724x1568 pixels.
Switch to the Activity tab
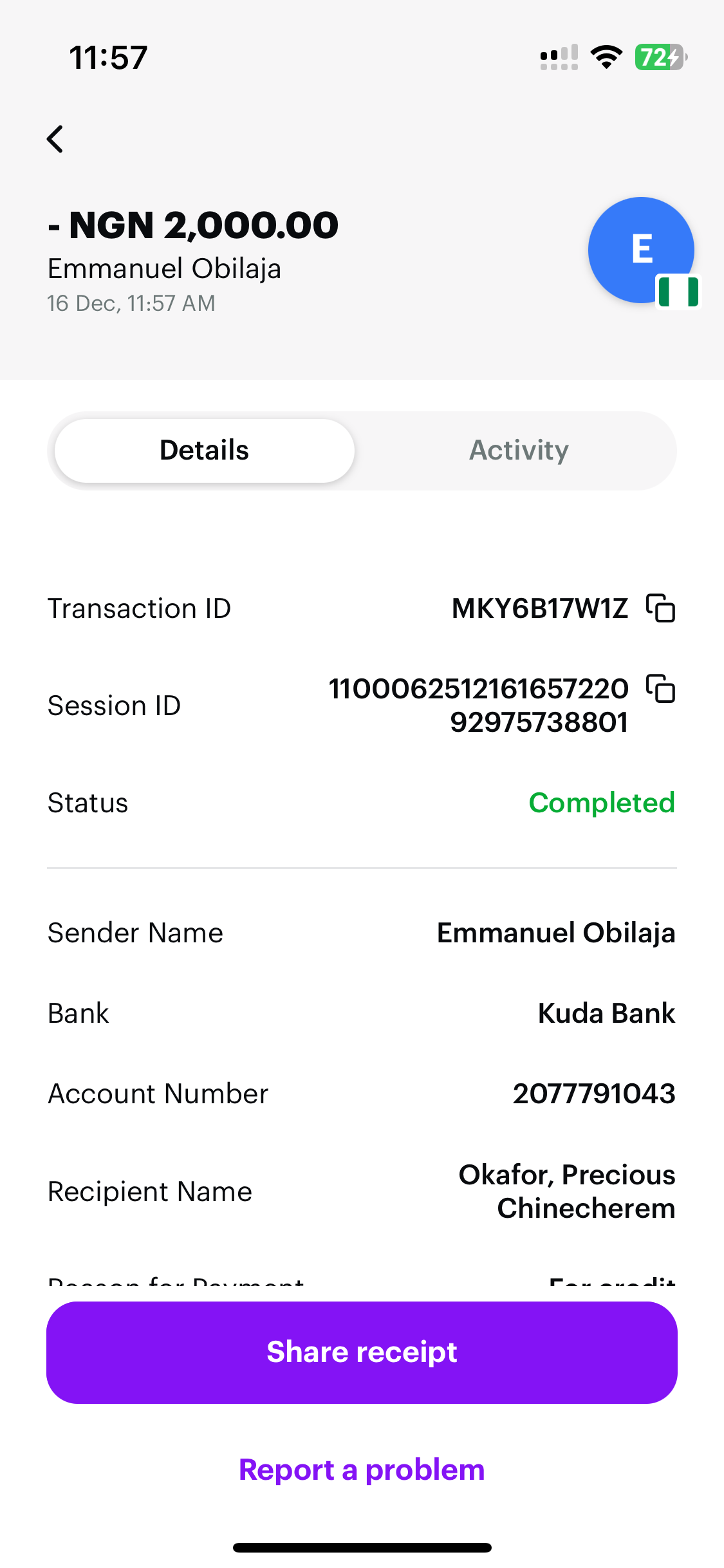pos(519,451)
